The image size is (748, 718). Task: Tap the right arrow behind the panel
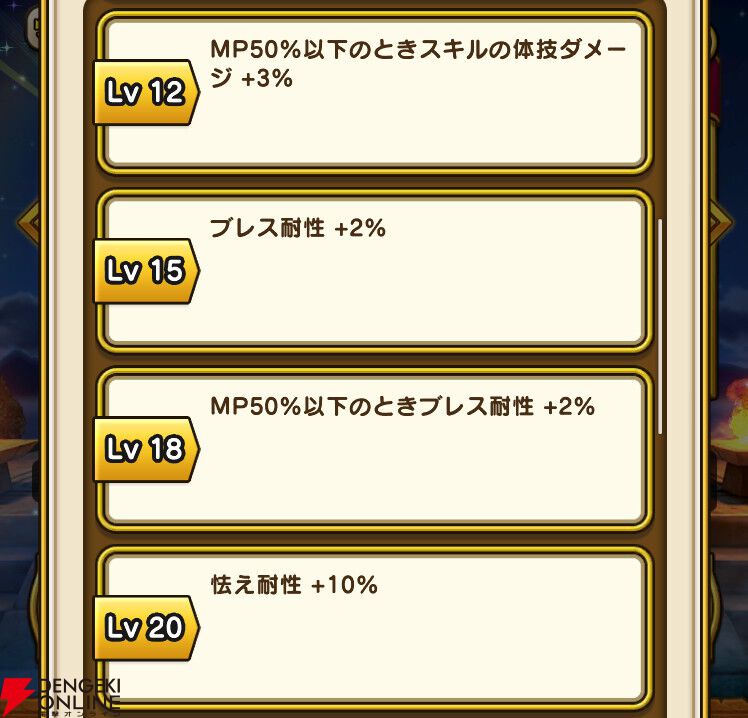click(721, 223)
